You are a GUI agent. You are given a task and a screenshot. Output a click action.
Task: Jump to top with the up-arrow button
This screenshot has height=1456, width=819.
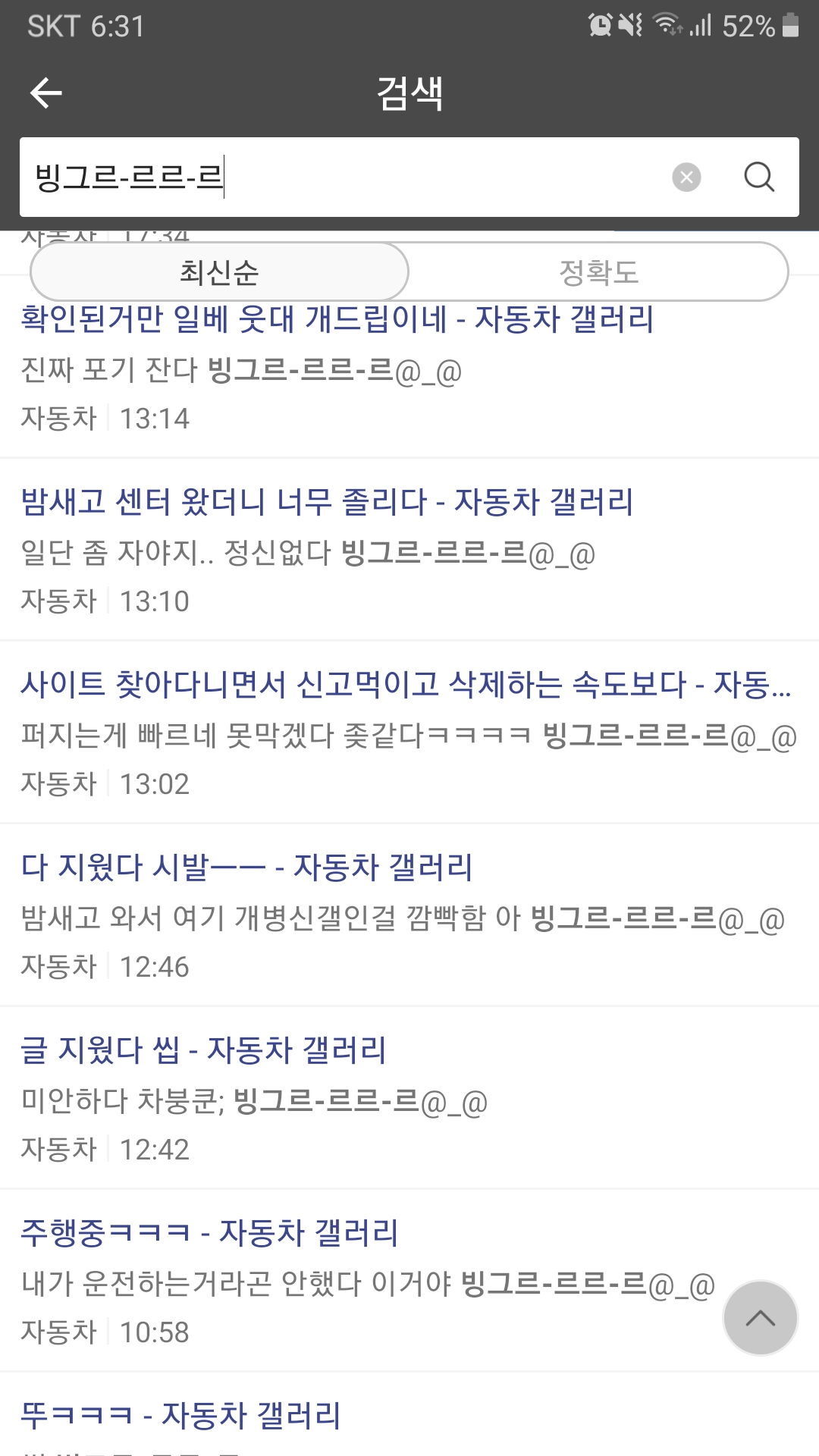pos(760,1318)
